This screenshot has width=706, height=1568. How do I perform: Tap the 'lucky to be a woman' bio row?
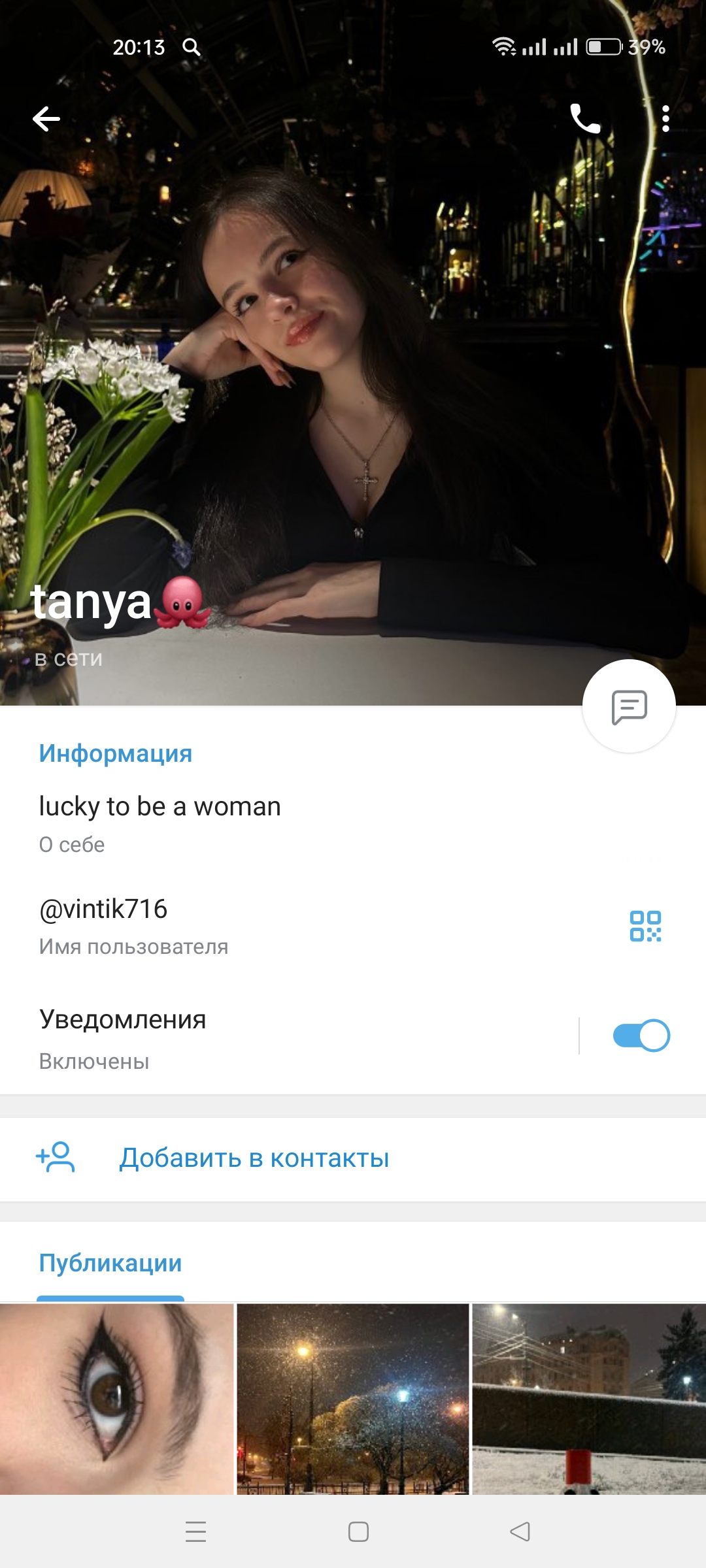353,823
